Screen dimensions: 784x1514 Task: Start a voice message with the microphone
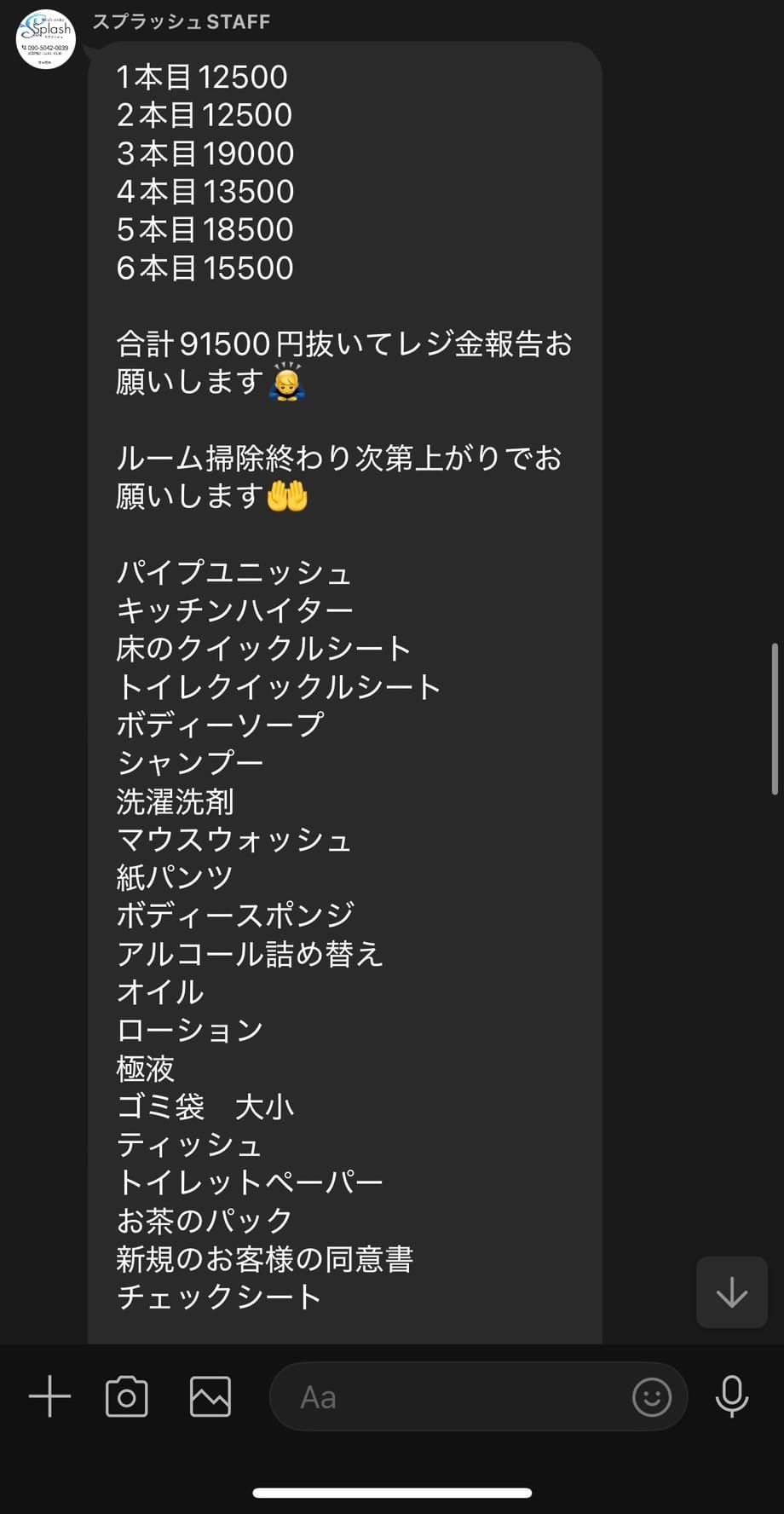[x=731, y=1396]
